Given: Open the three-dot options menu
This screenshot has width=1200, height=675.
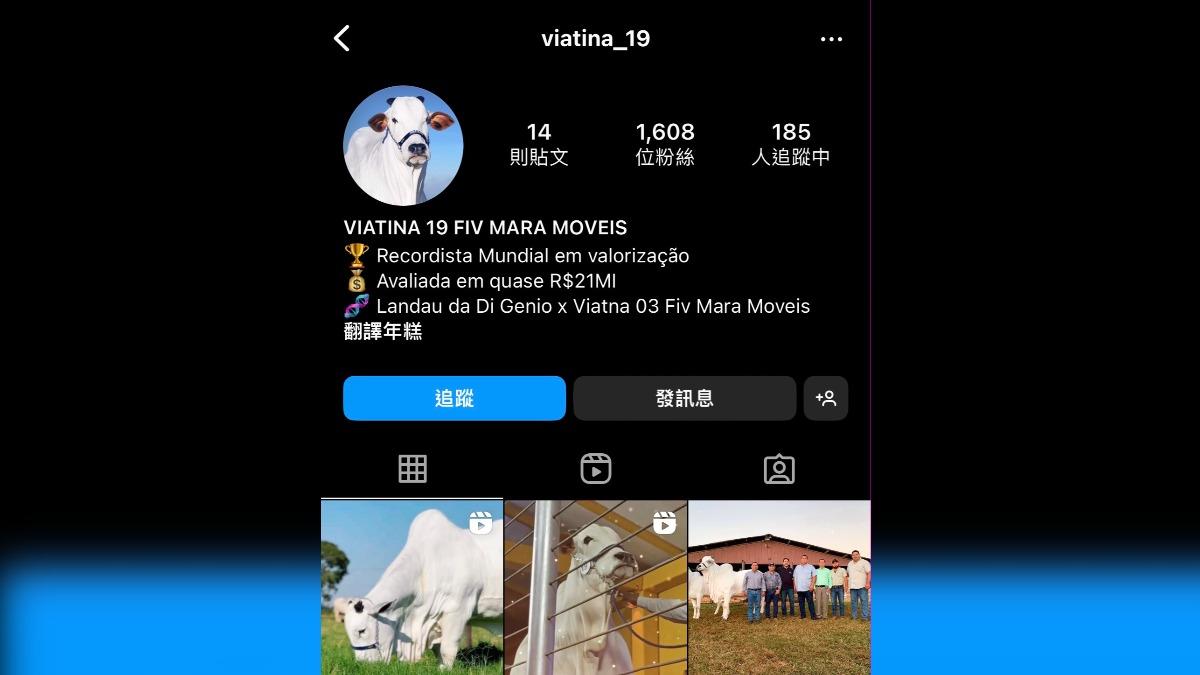Looking at the screenshot, I should pos(831,39).
